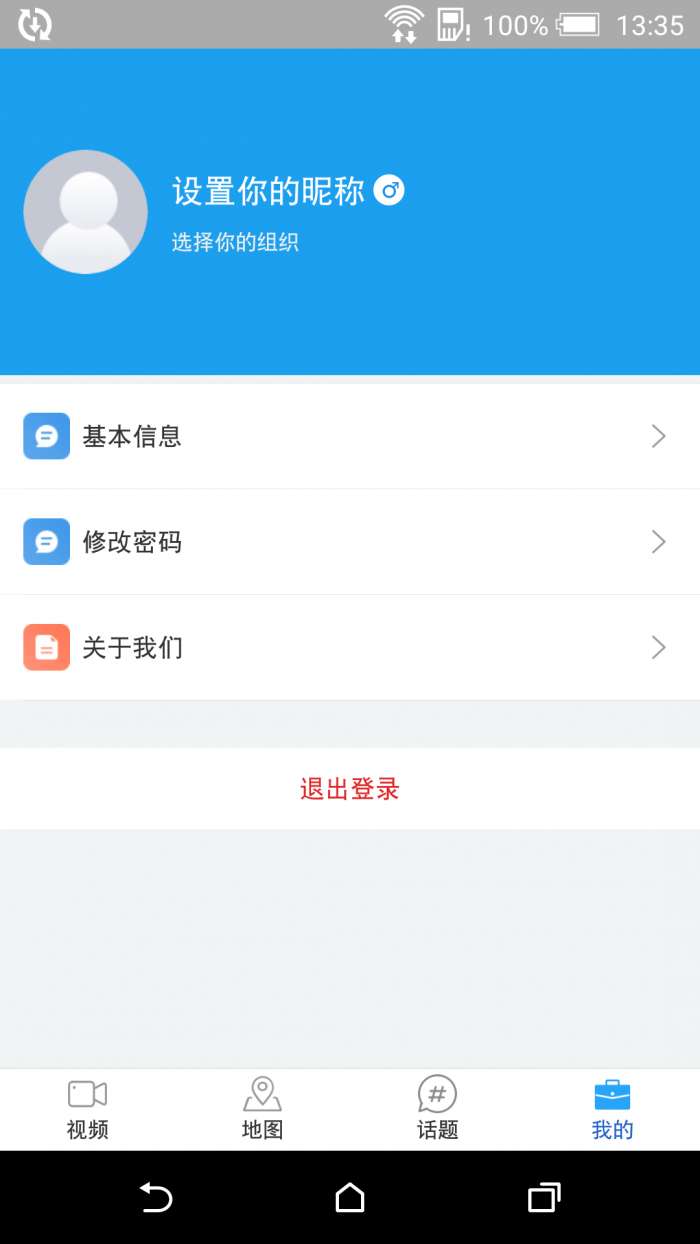Switch to the 视频 tab

[87, 1109]
